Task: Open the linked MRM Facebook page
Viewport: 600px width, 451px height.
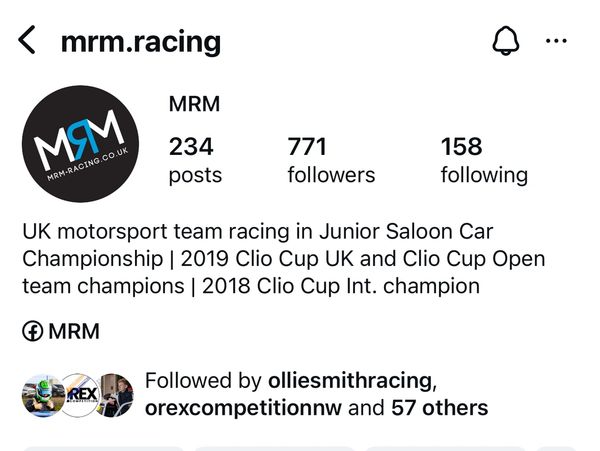Action: [62, 331]
